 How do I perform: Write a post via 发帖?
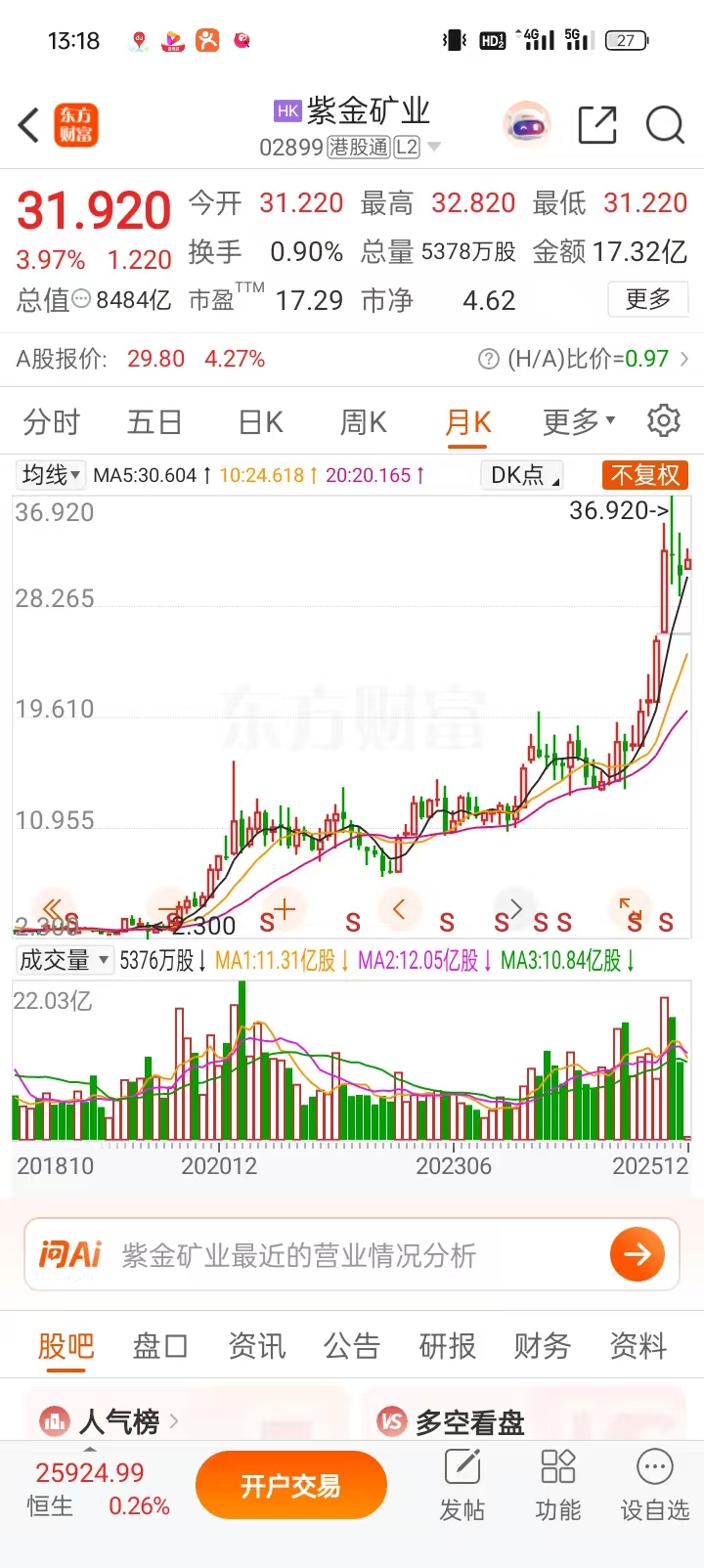462,1486
